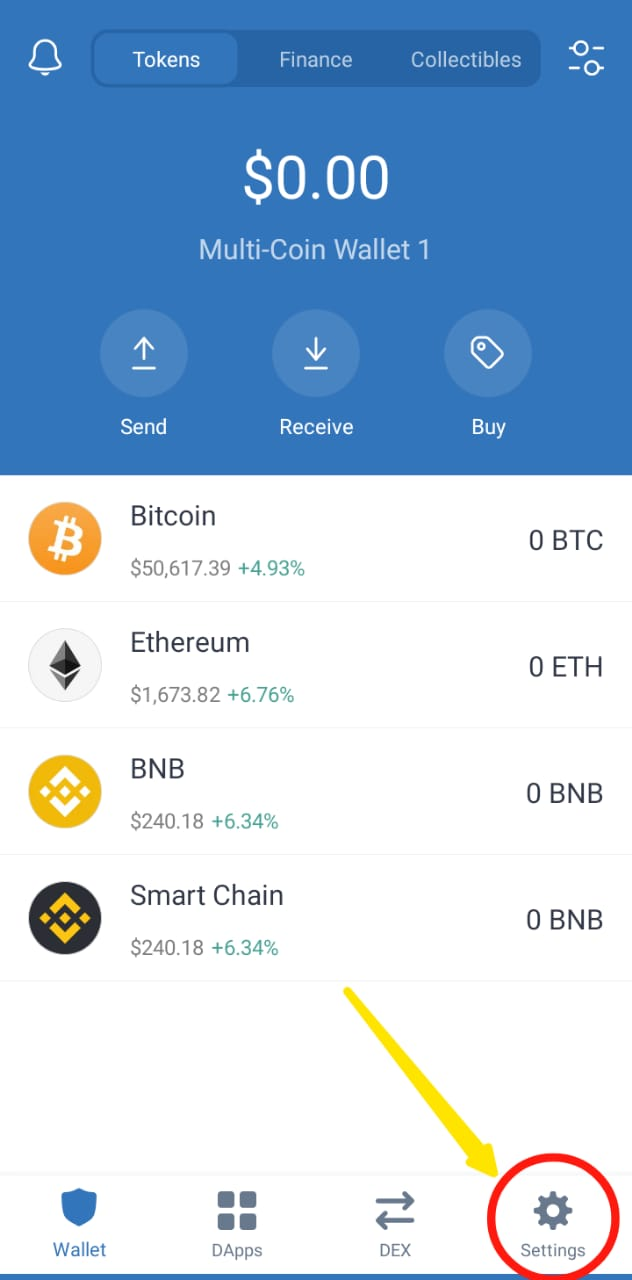Select the Tokens tab
This screenshot has height=1280, width=632.
166,59
